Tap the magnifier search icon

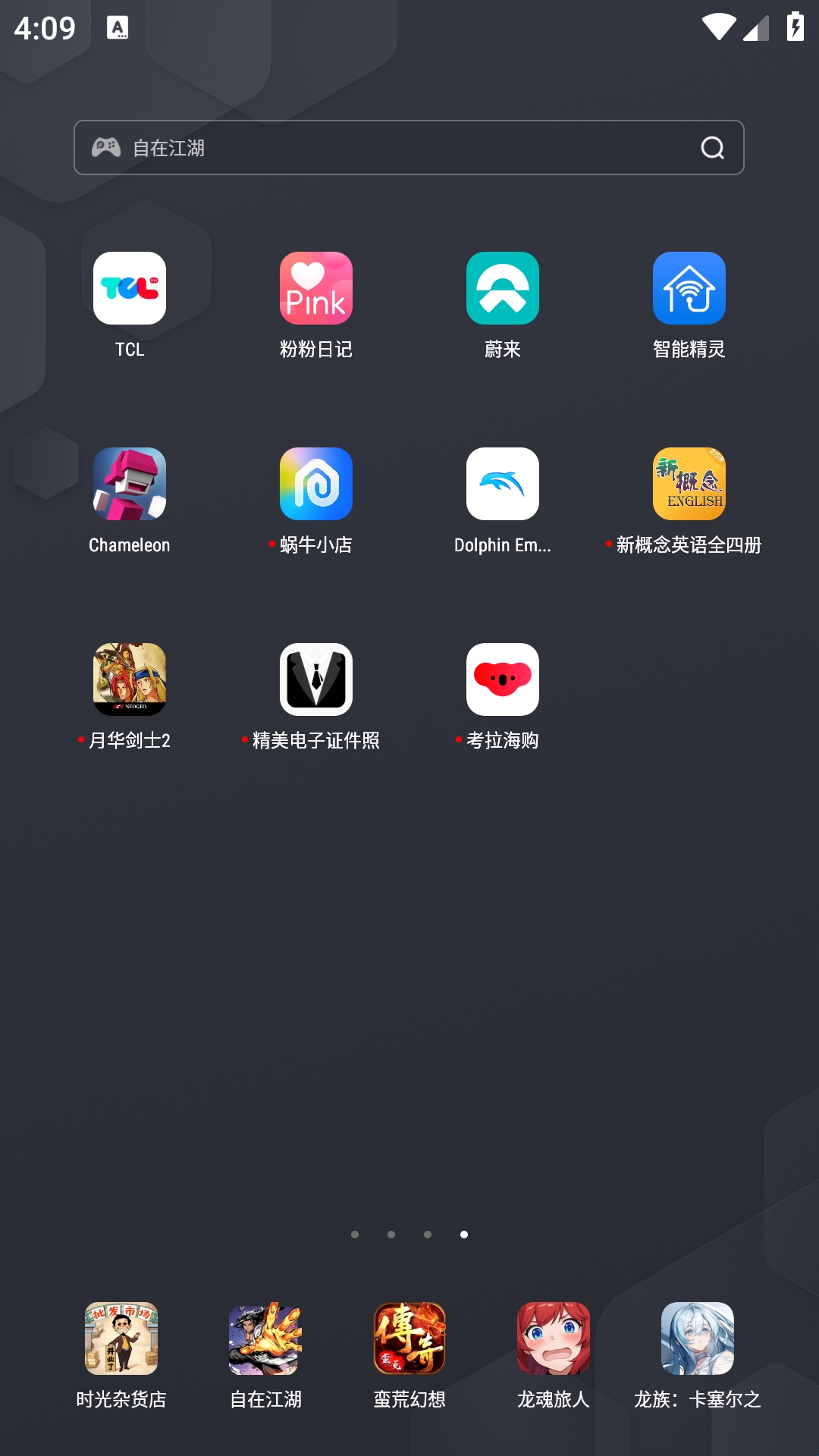click(x=712, y=148)
